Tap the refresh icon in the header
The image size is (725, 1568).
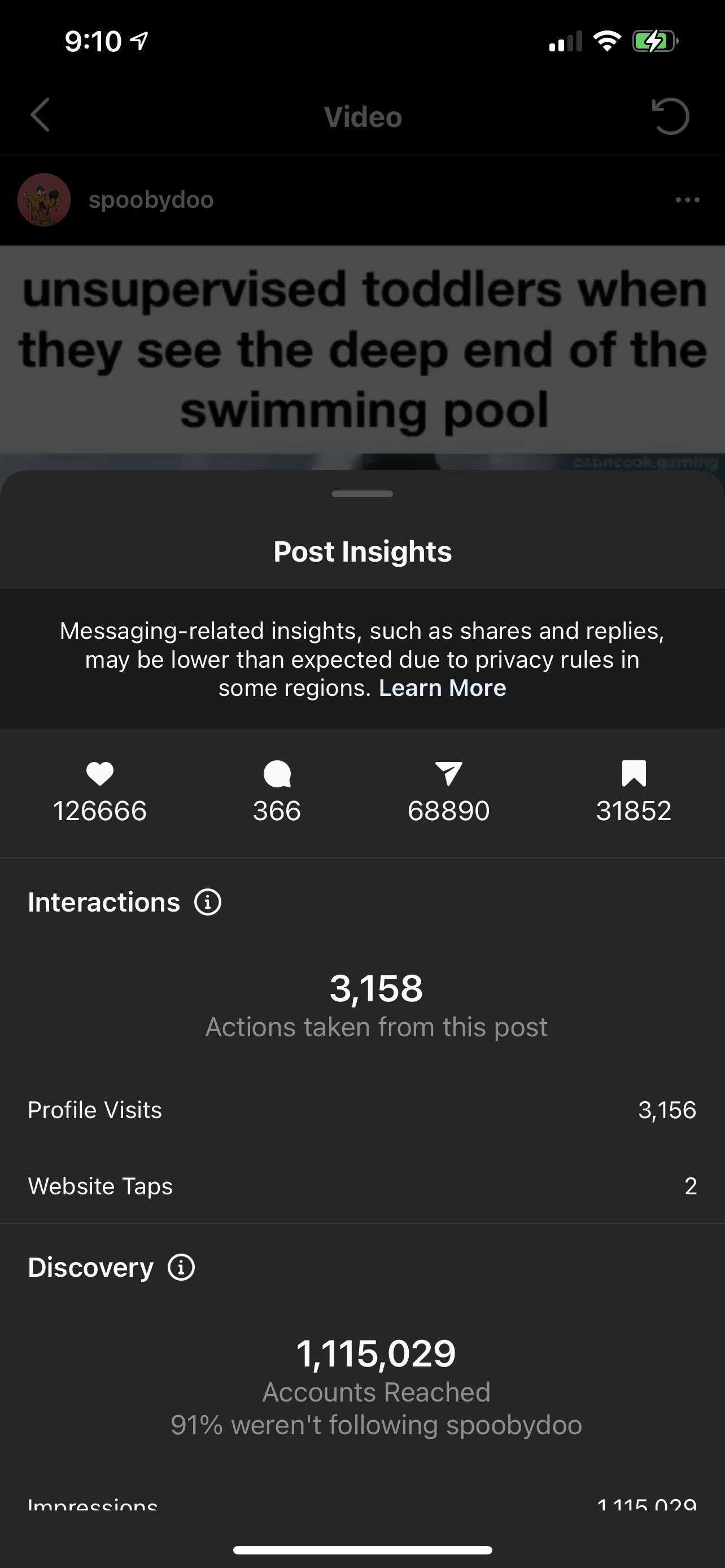(670, 116)
